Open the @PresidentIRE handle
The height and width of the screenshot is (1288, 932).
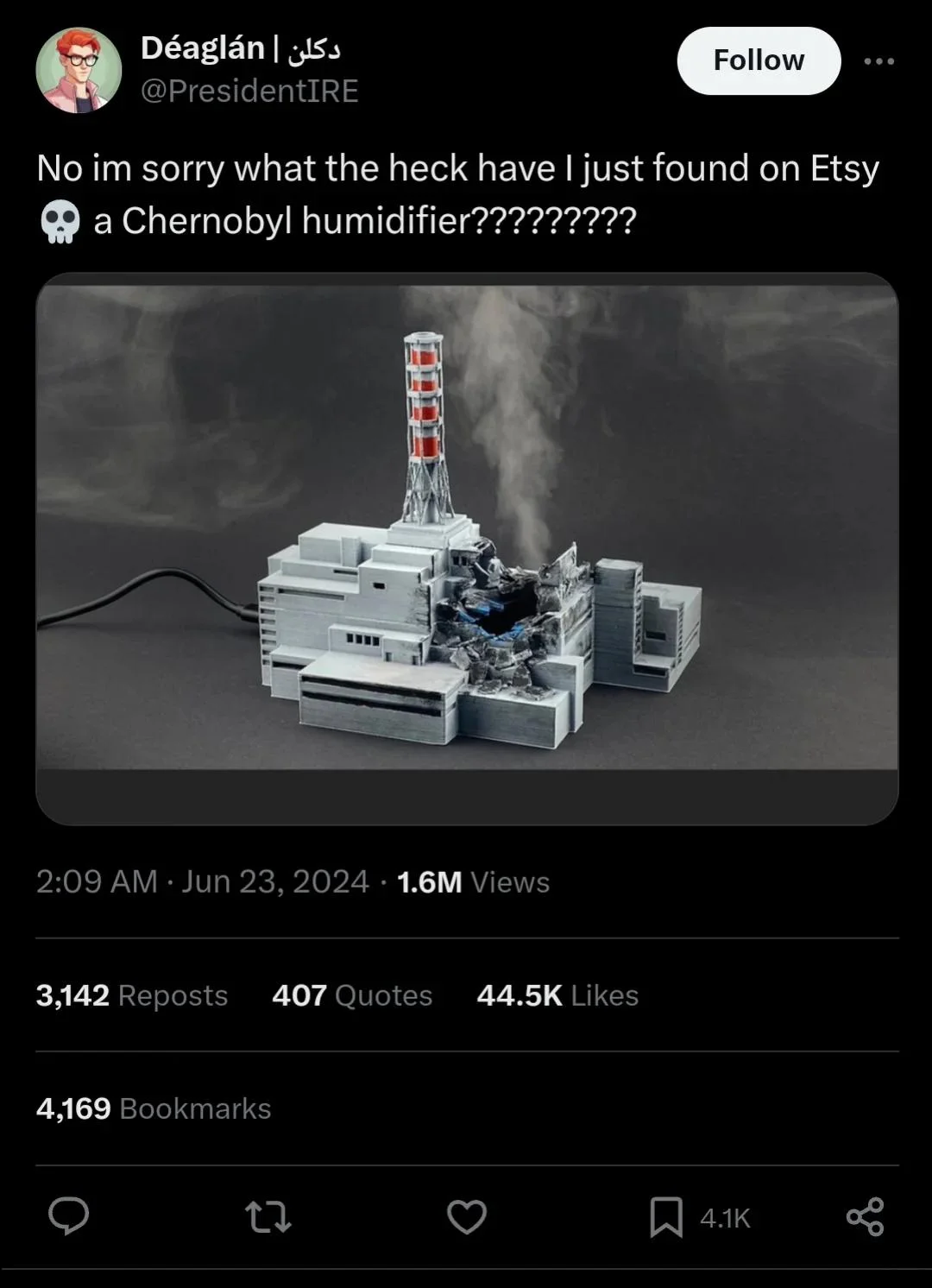[x=249, y=91]
